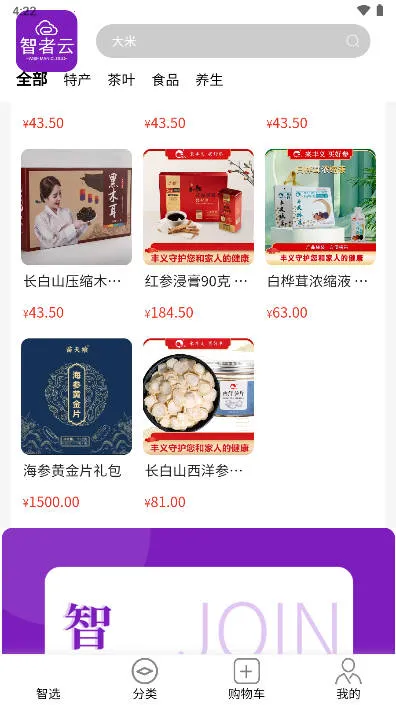Tap the 大米 search field
Viewport: 396px width, 705px height.
(x=233, y=41)
